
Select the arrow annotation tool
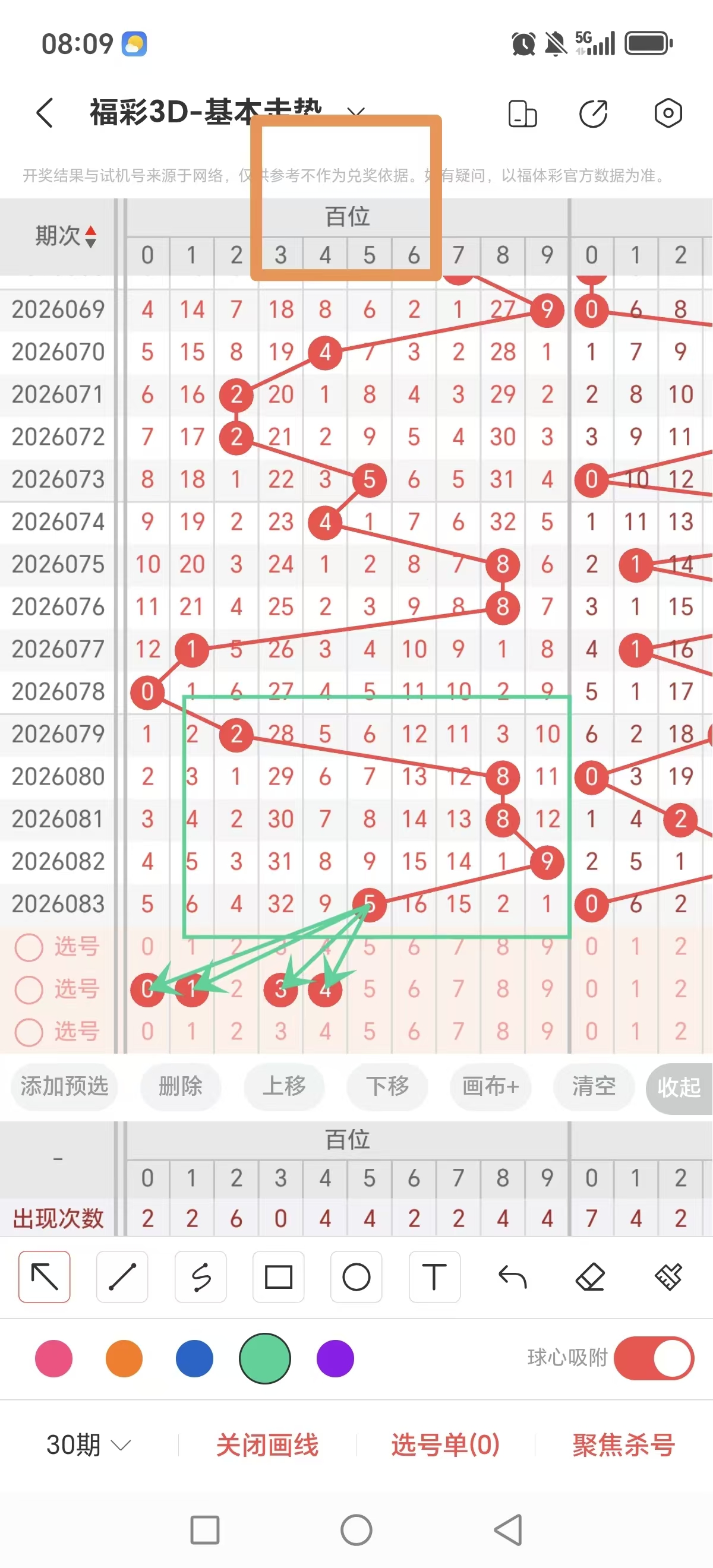coord(44,1276)
